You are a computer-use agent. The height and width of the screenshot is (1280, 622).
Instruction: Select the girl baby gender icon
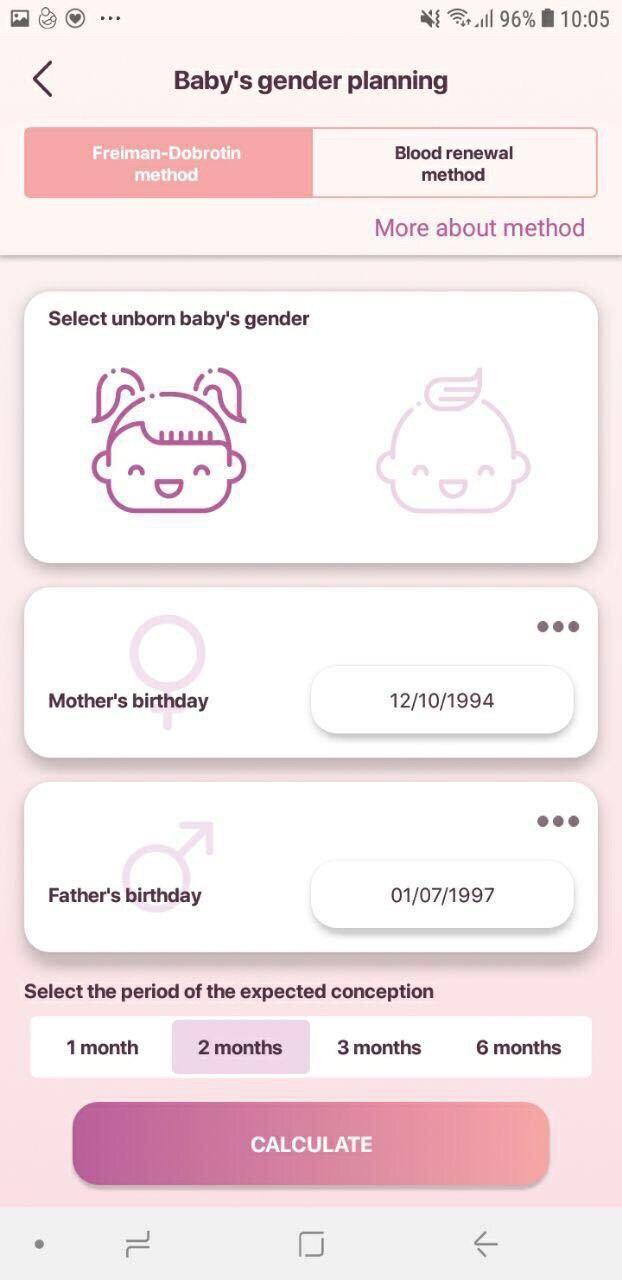(168, 441)
